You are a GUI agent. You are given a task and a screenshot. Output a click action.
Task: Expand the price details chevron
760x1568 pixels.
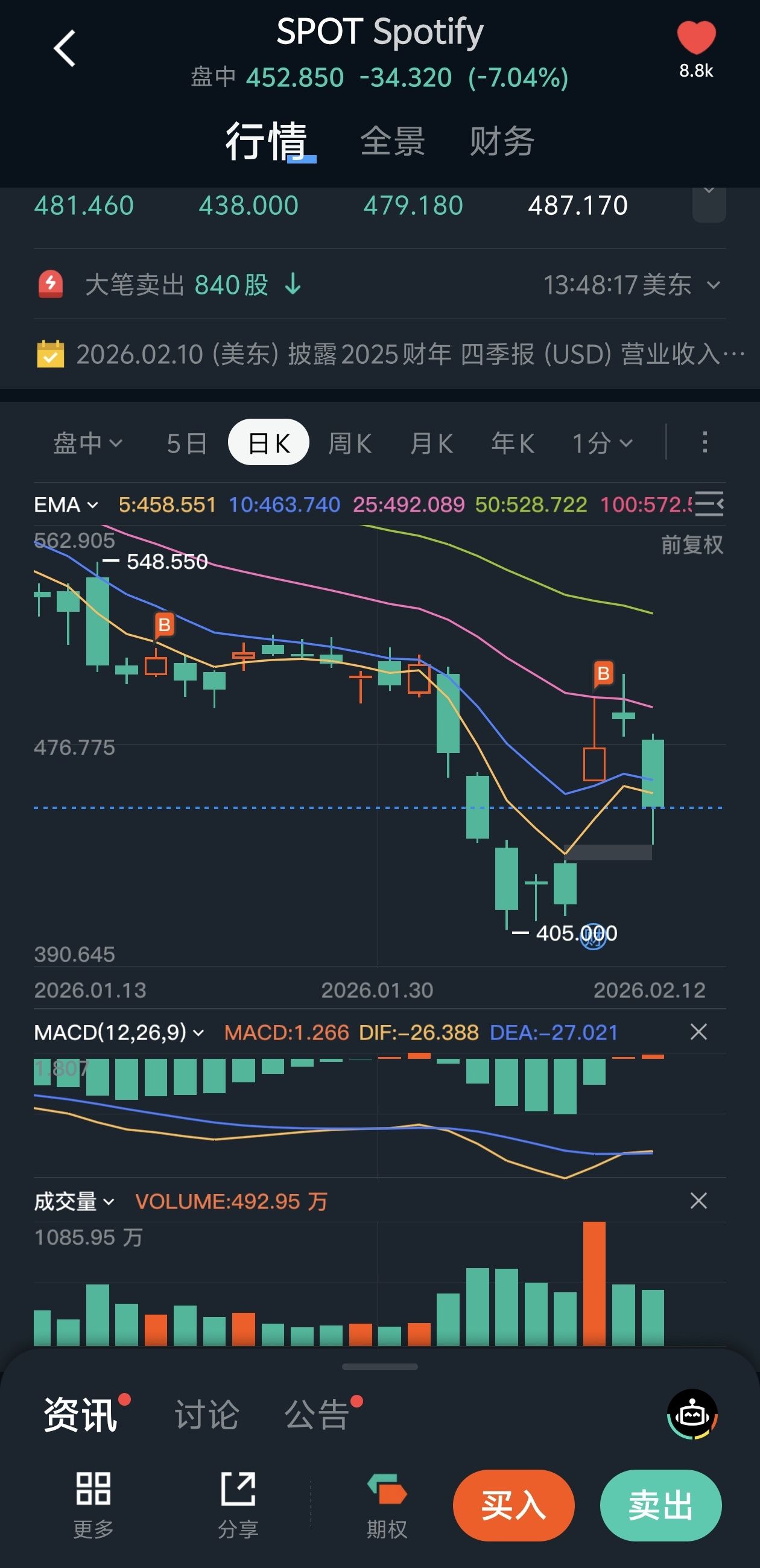pos(709,205)
